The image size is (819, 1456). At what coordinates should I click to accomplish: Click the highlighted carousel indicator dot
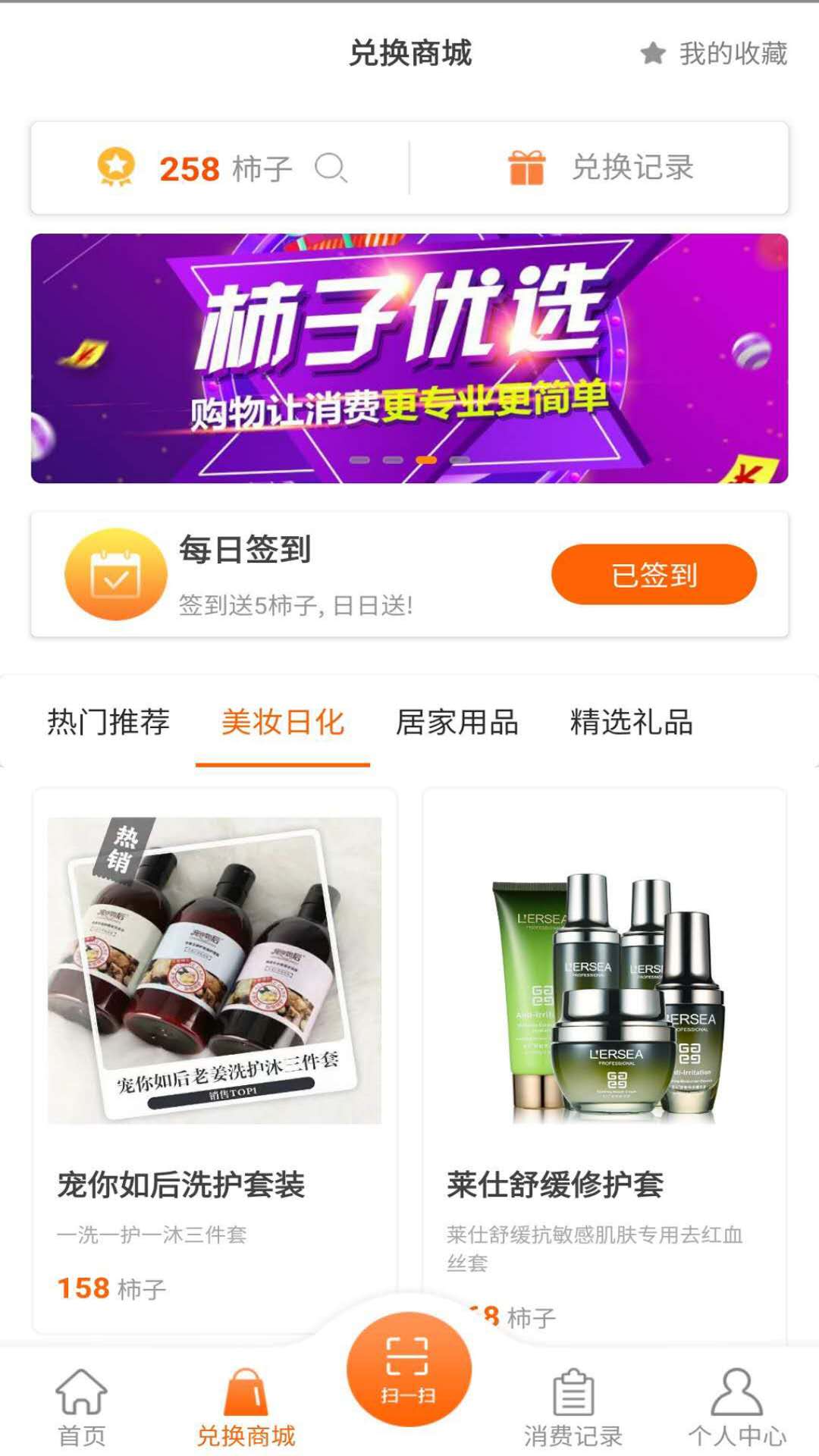click(426, 460)
